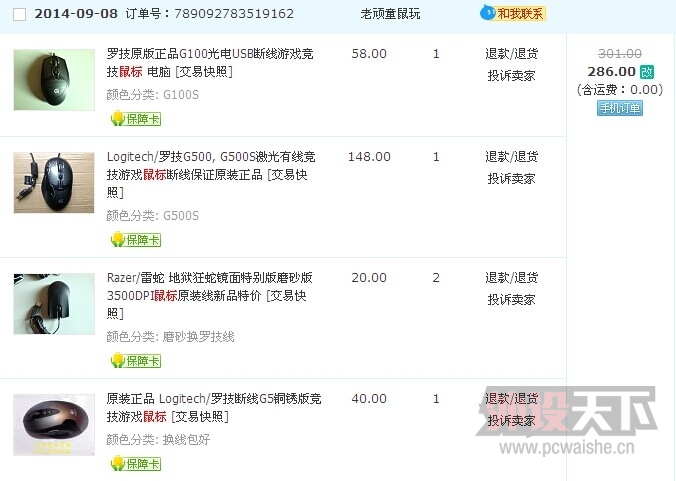The width and height of the screenshot is (676, 481).
Task: View the G500S mouse thumbnail
Action: [54, 183]
